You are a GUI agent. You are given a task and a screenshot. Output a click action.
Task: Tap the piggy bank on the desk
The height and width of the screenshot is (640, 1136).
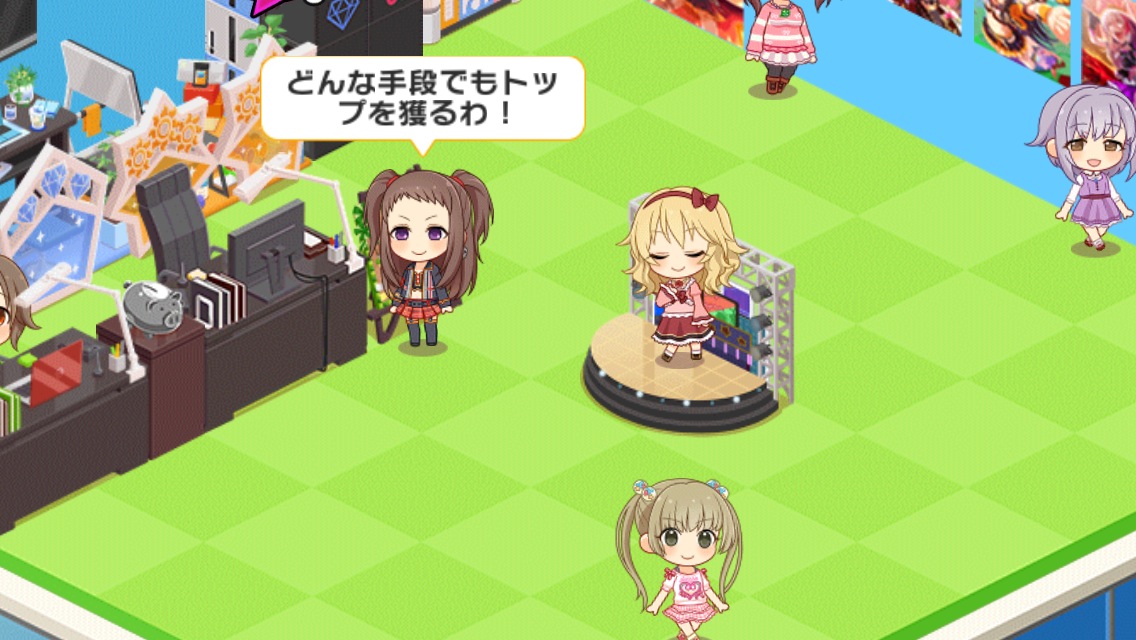pos(155,305)
